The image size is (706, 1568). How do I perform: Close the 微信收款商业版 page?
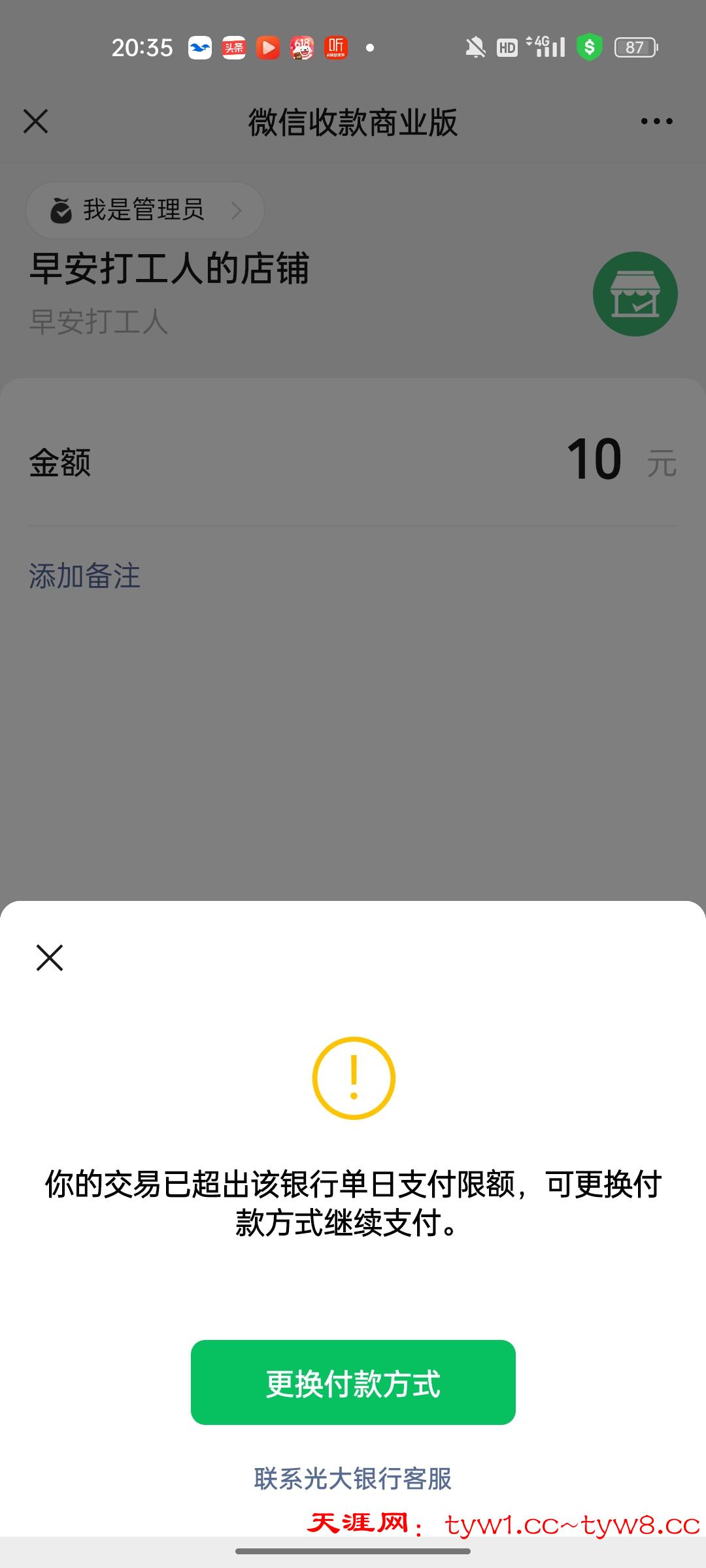pyautogui.click(x=36, y=122)
